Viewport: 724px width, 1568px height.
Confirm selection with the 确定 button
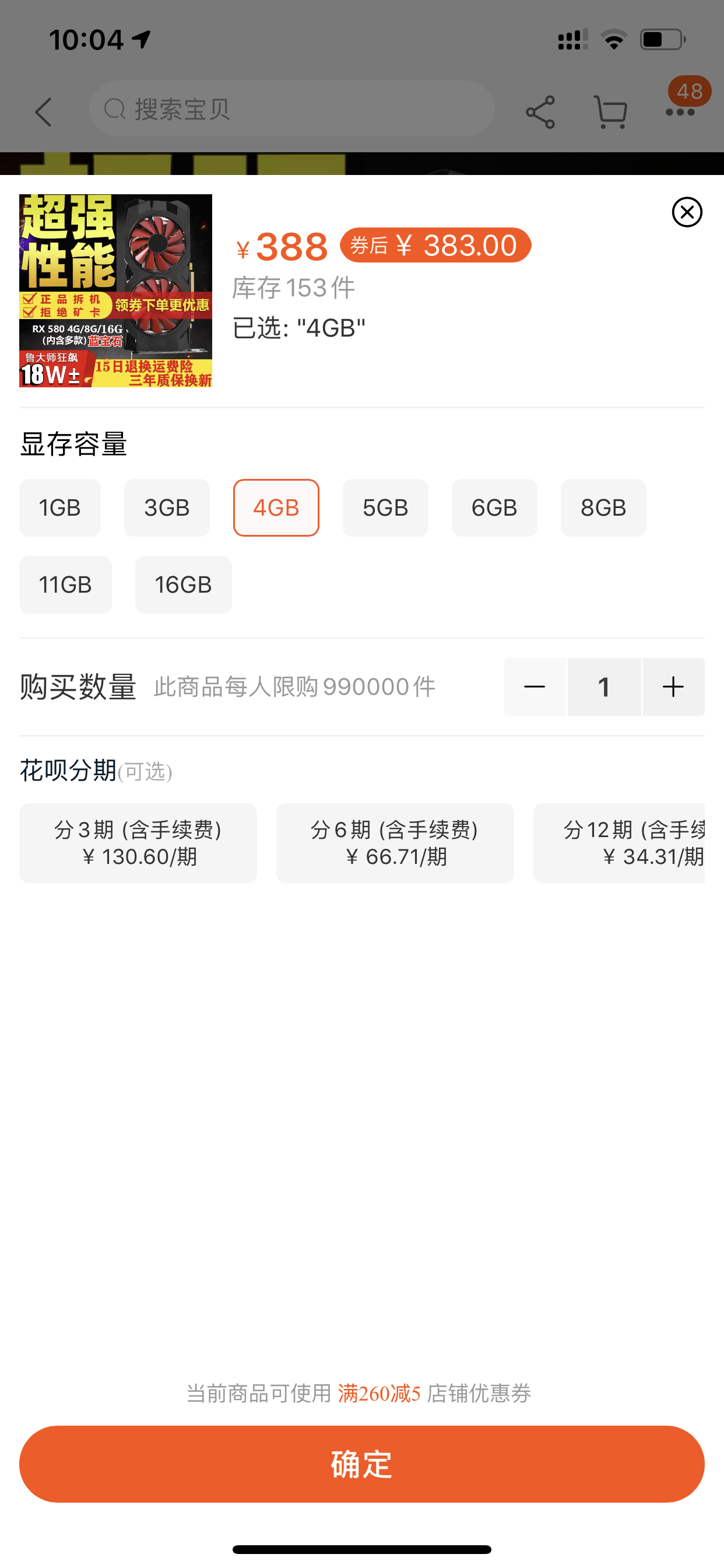(362, 1465)
